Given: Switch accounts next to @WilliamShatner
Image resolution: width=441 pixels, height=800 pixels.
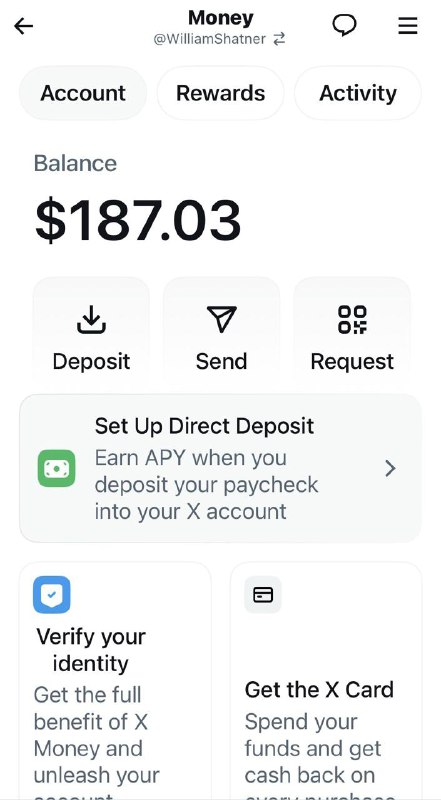Looking at the screenshot, I should click(279, 39).
